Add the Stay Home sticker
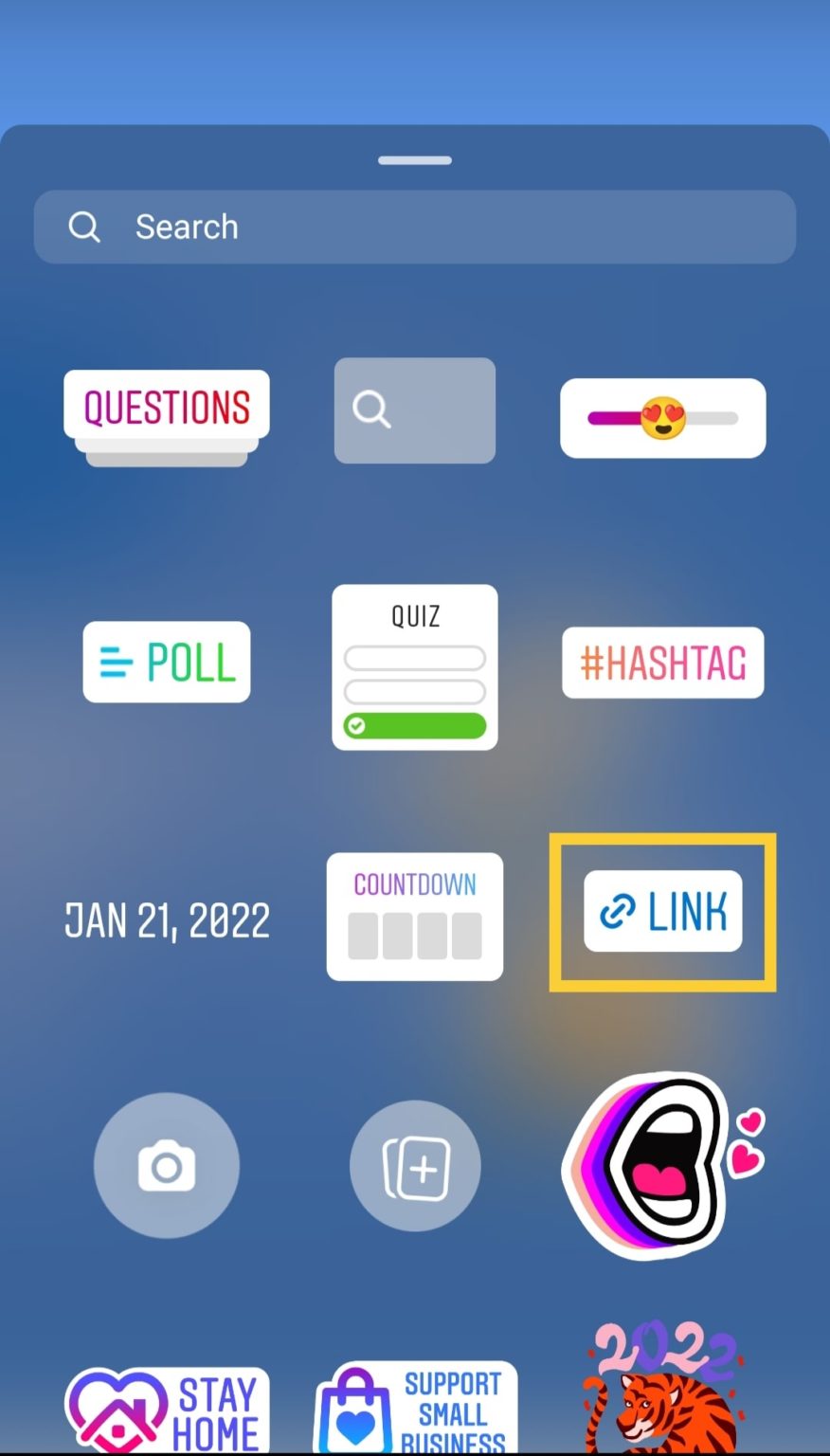This screenshot has width=830, height=1456. point(167,1410)
